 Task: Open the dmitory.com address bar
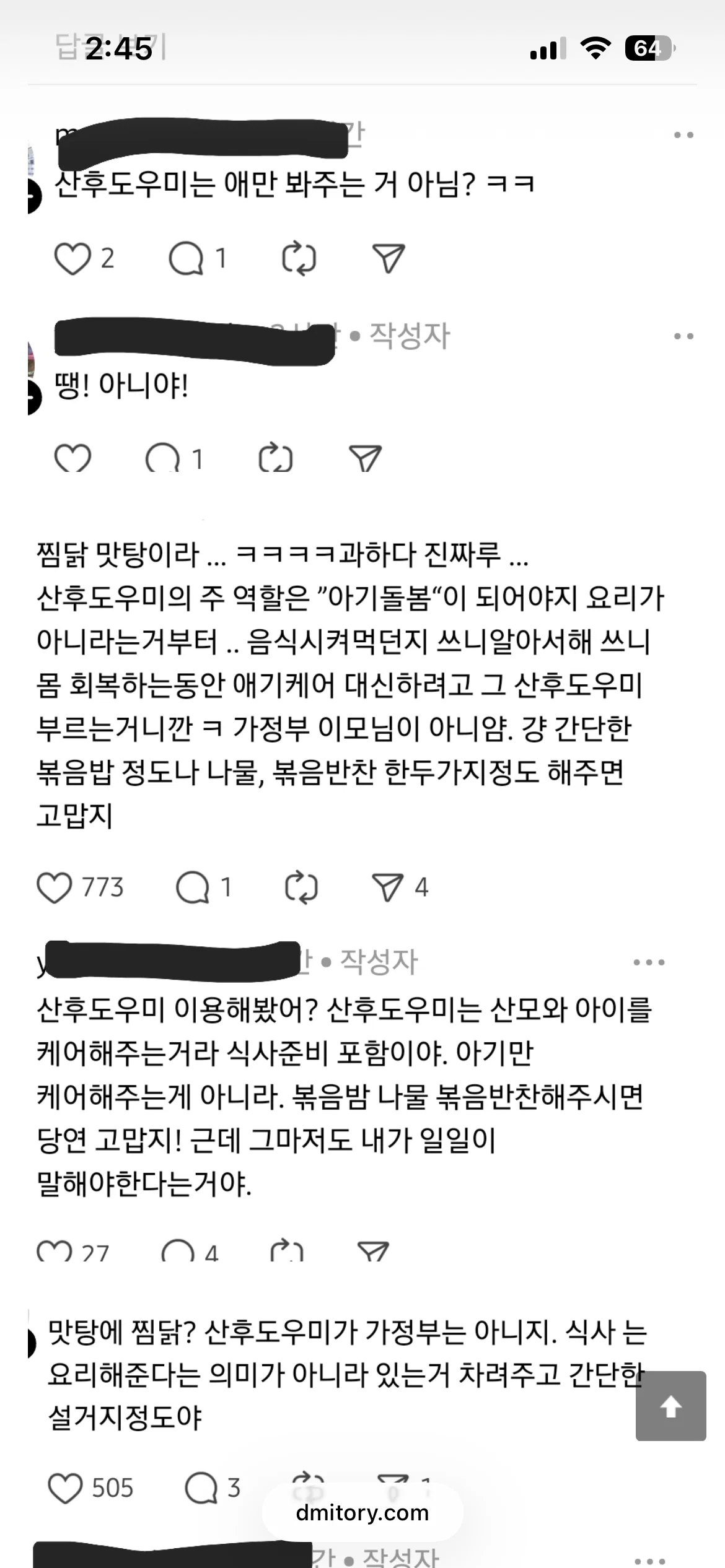click(362, 1513)
